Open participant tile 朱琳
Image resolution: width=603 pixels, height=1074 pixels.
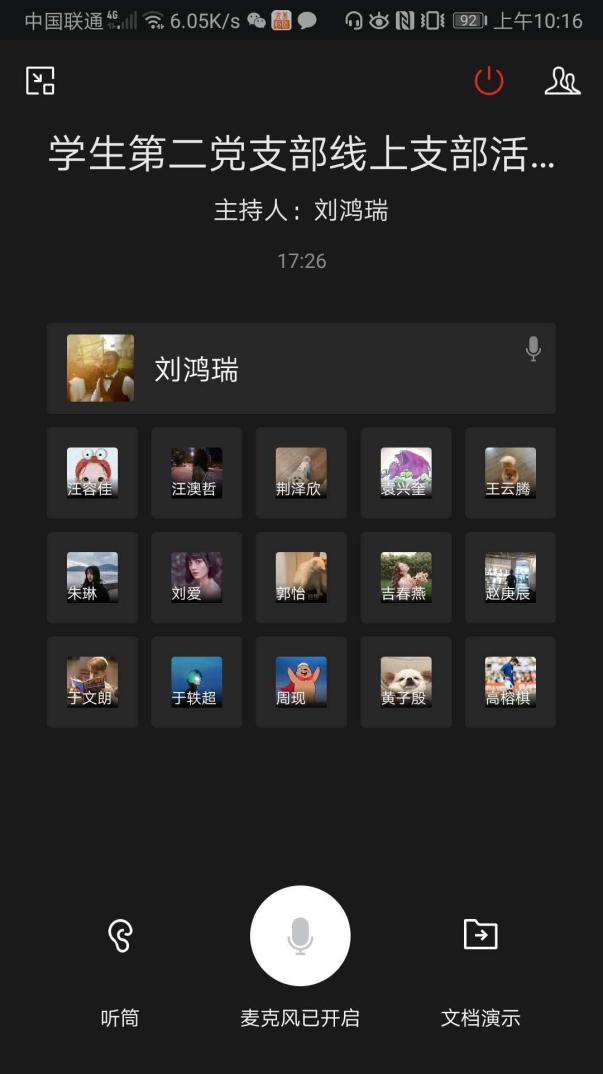pos(92,578)
